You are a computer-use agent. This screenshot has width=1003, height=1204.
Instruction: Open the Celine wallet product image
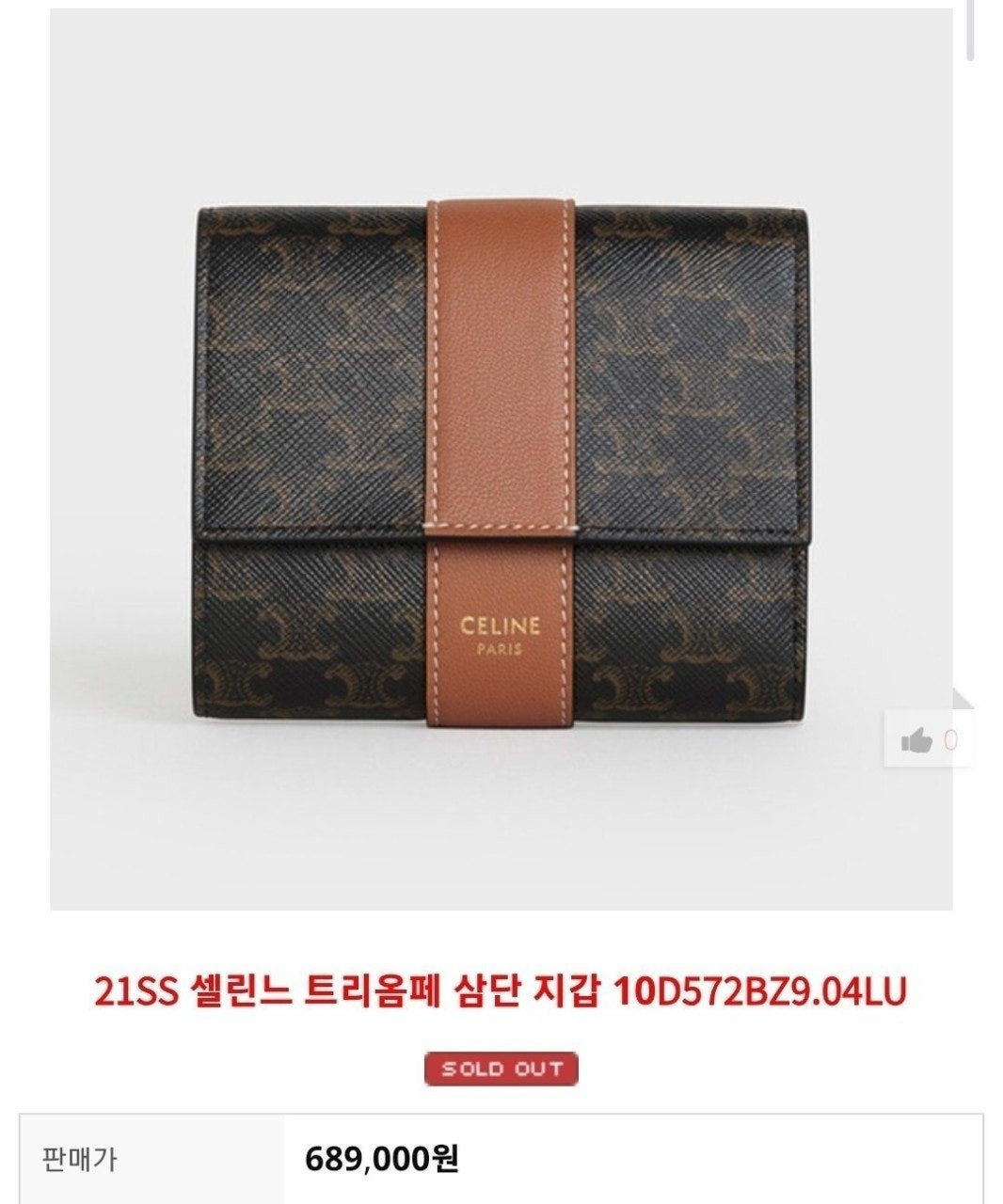click(501, 459)
